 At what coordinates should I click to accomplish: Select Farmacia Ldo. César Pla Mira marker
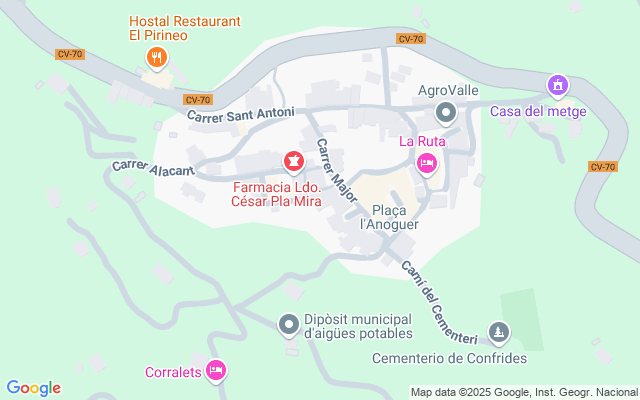(293, 160)
